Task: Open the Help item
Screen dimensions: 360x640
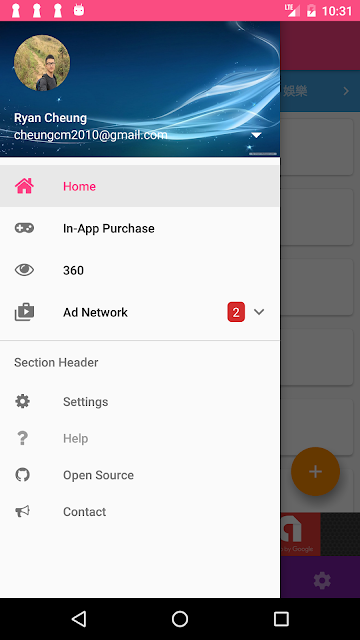Action: point(140,438)
